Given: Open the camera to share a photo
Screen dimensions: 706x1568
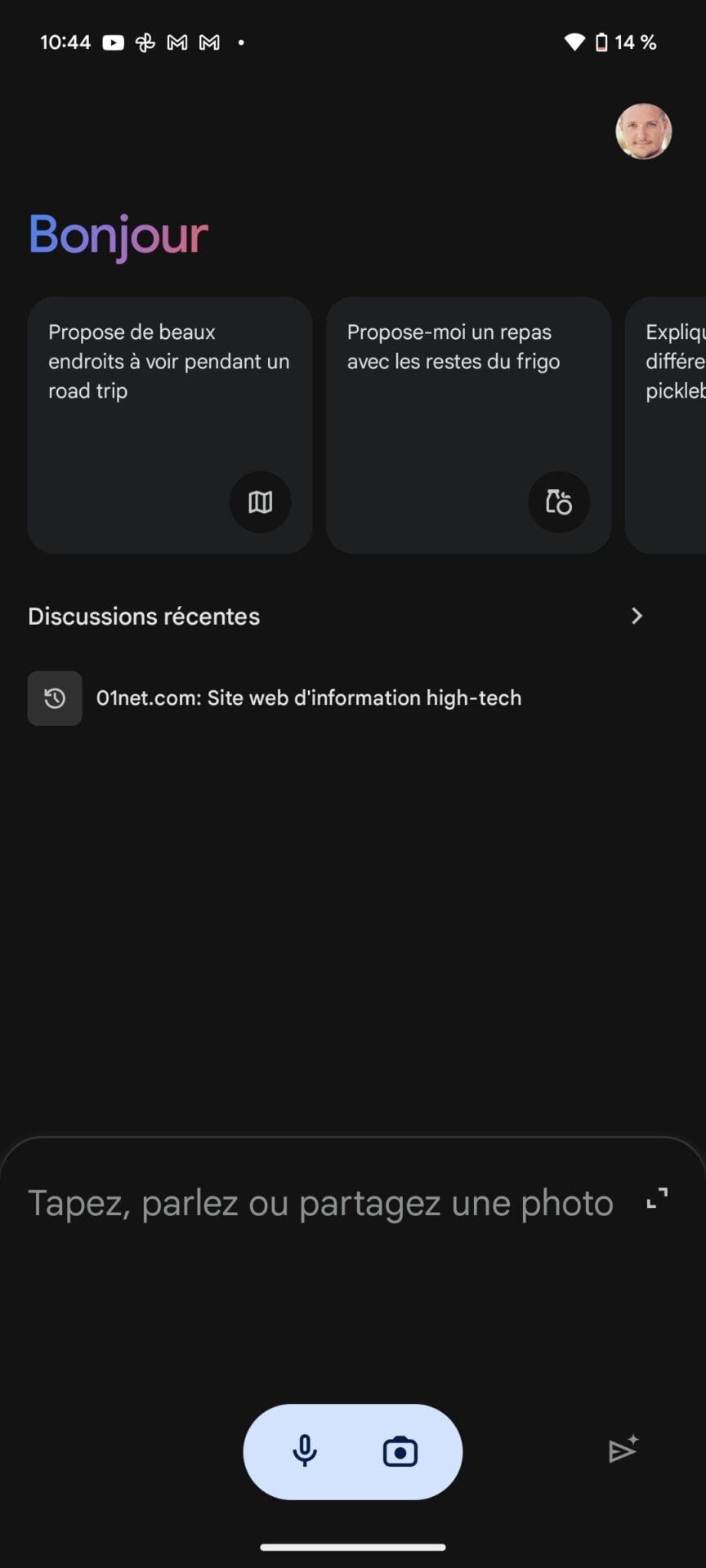Looking at the screenshot, I should click(400, 1451).
